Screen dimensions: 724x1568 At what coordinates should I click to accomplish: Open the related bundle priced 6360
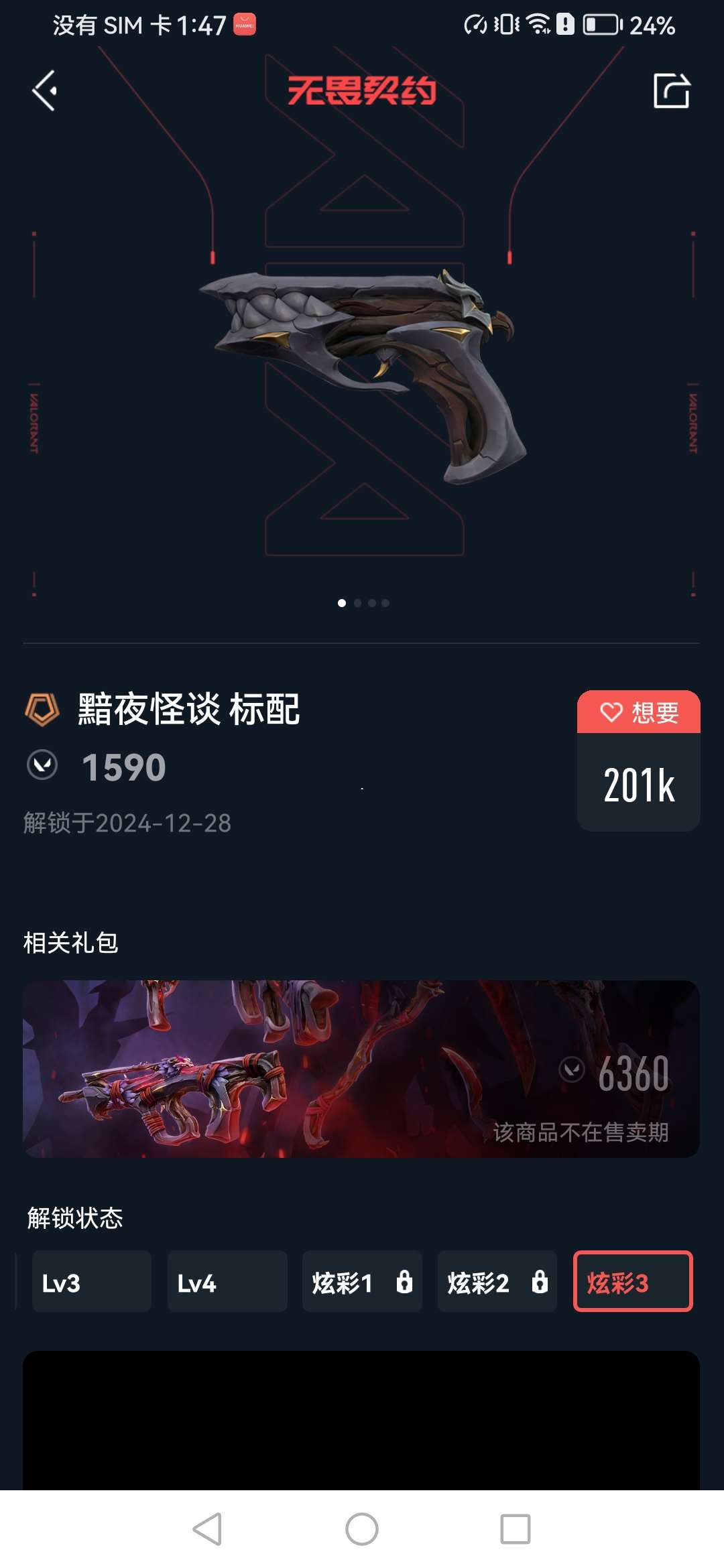click(x=361, y=1069)
